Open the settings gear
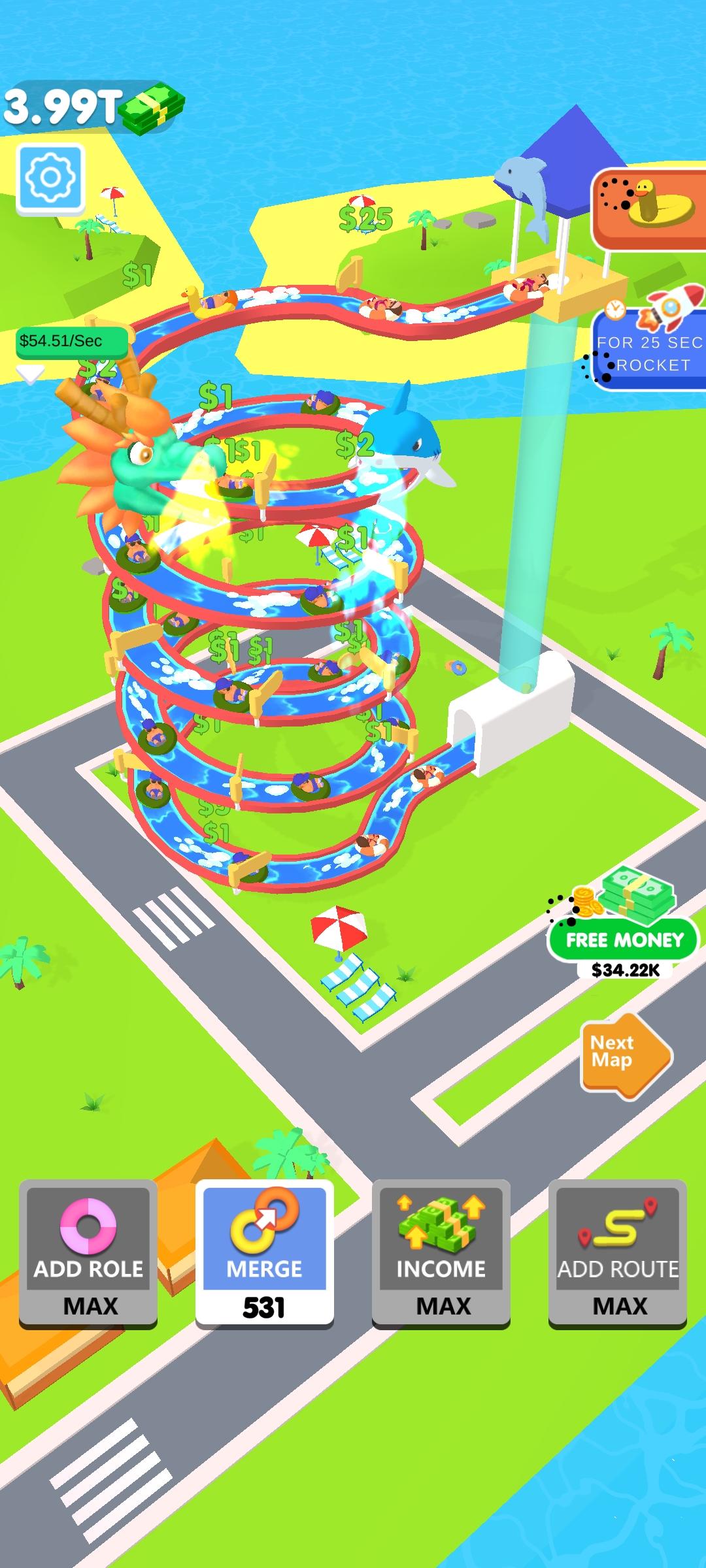Viewport: 706px width, 1568px height. click(x=50, y=178)
